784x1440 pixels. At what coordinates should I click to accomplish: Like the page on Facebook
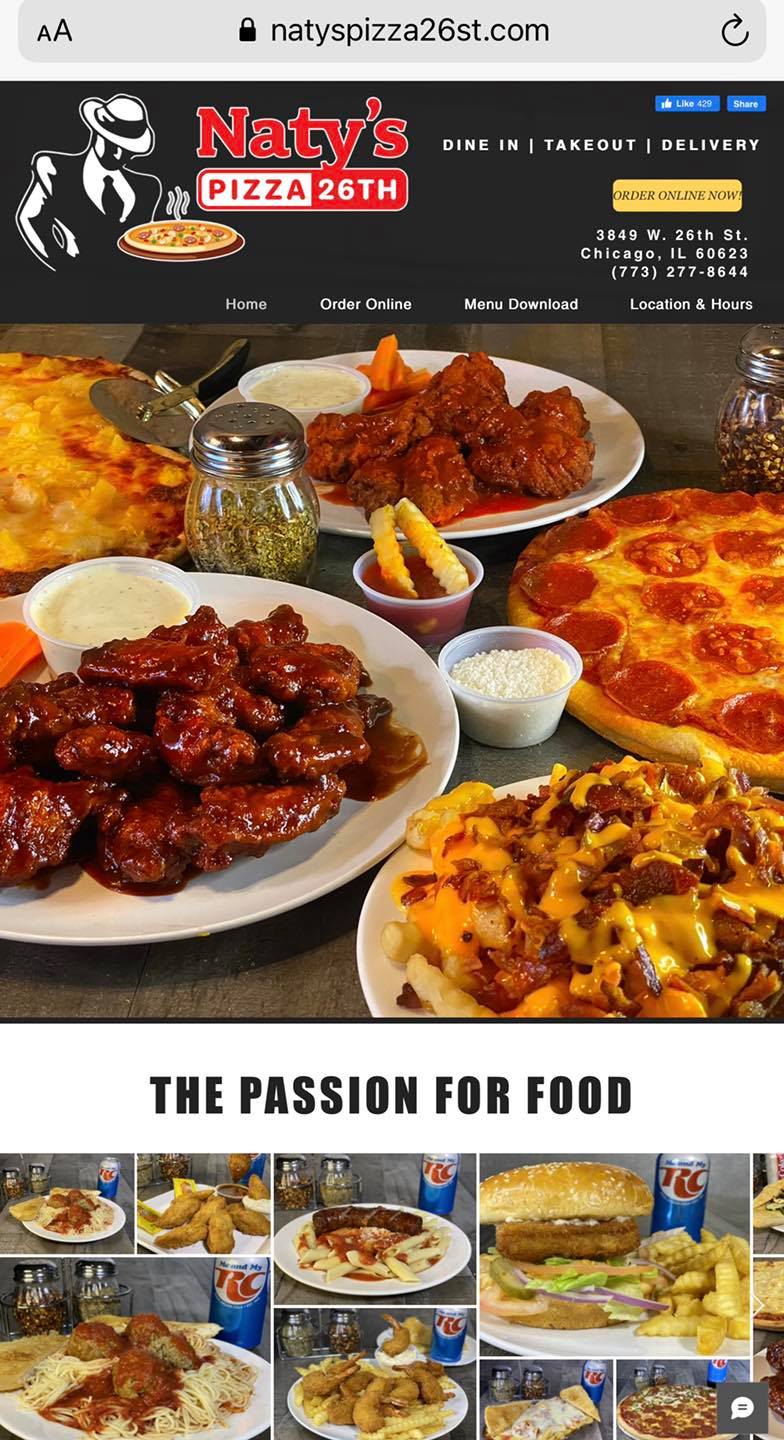687,104
